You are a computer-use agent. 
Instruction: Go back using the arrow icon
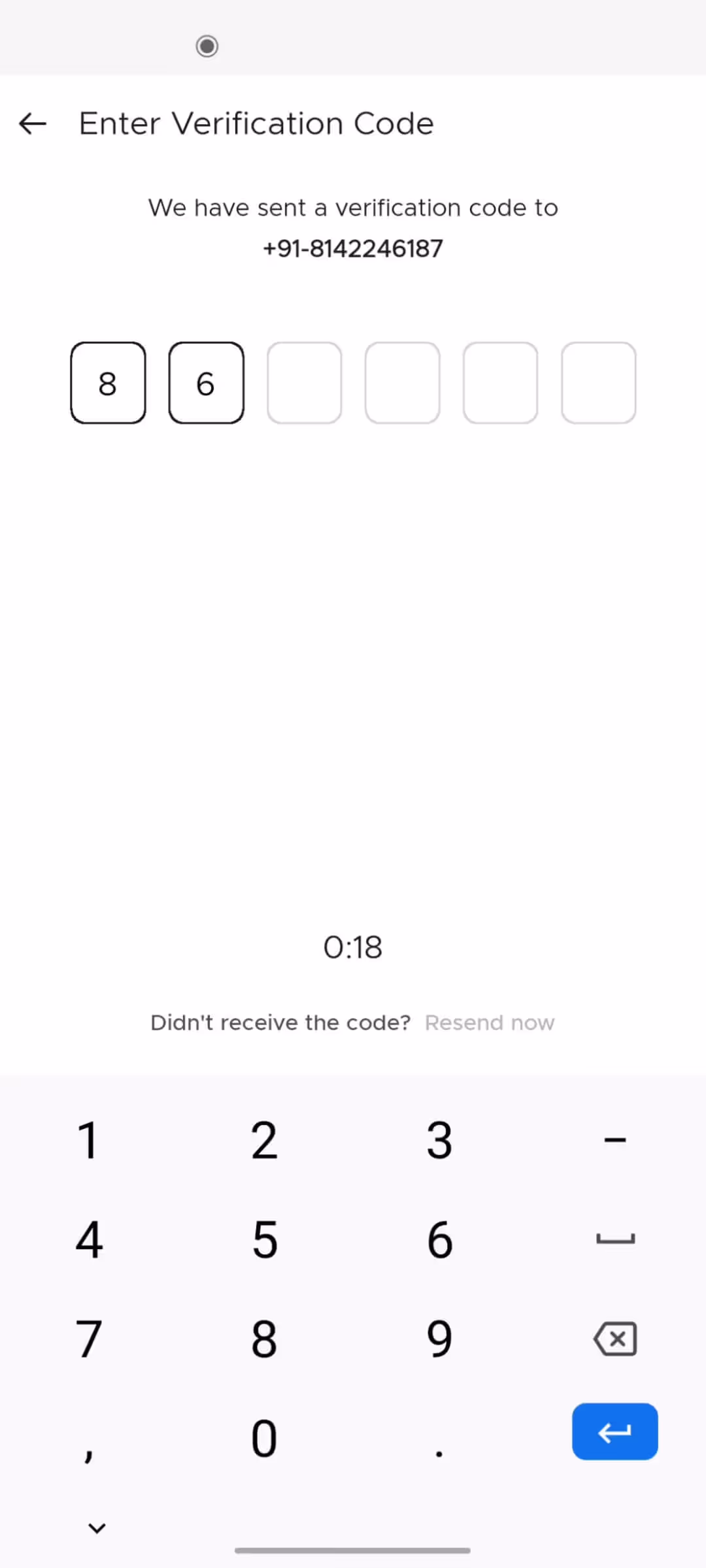point(33,123)
